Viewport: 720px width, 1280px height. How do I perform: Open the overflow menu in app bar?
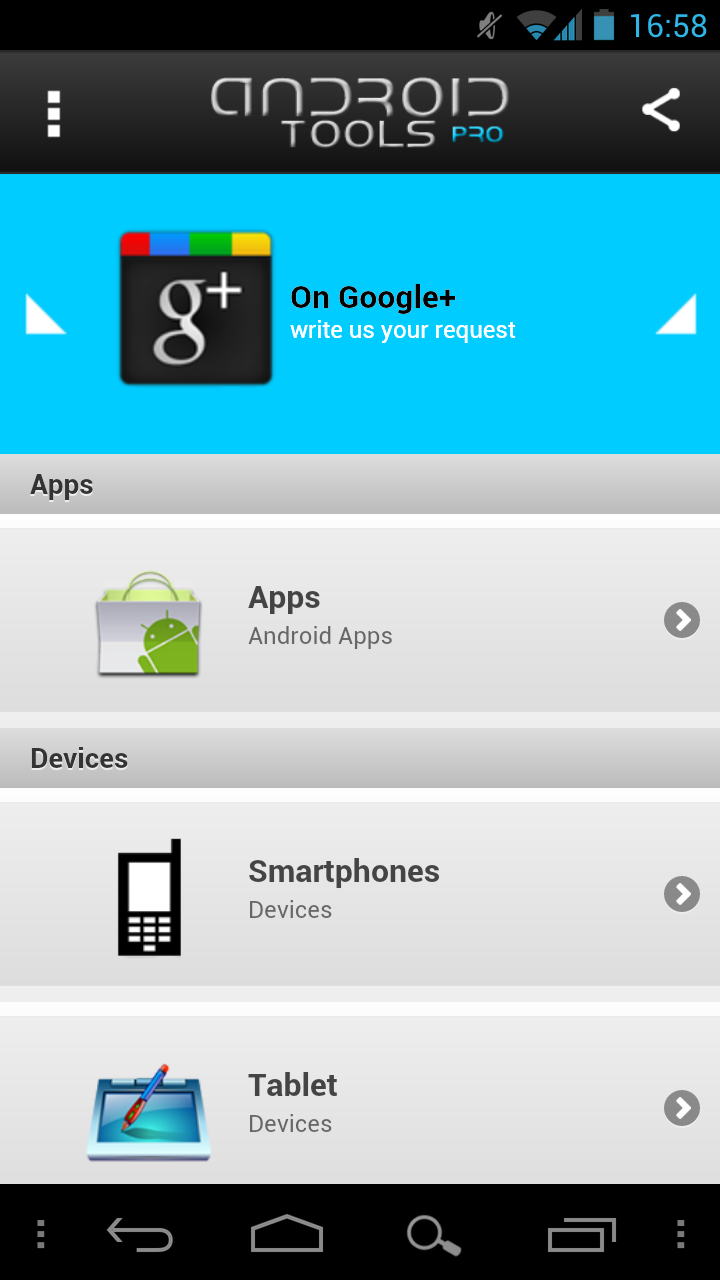(x=54, y=113)
